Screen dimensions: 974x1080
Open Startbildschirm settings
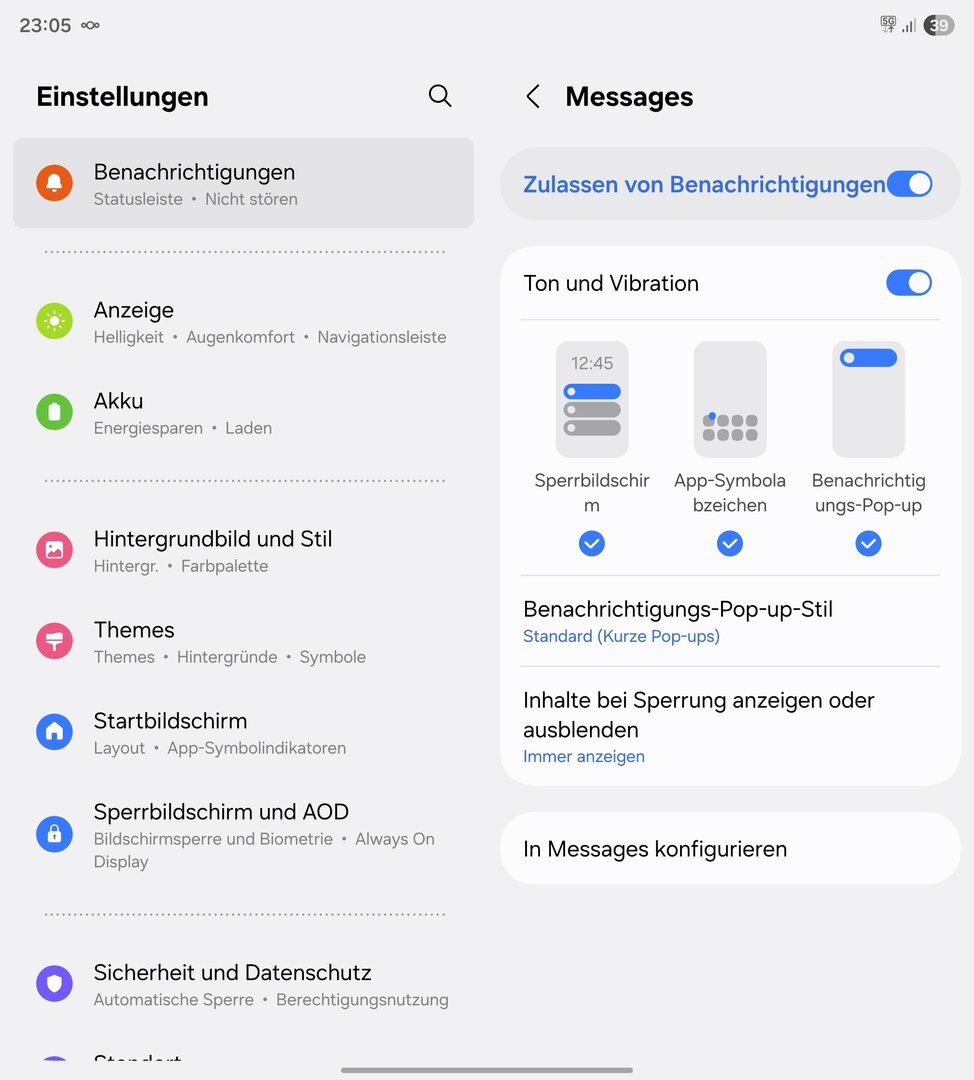[243, 733]
